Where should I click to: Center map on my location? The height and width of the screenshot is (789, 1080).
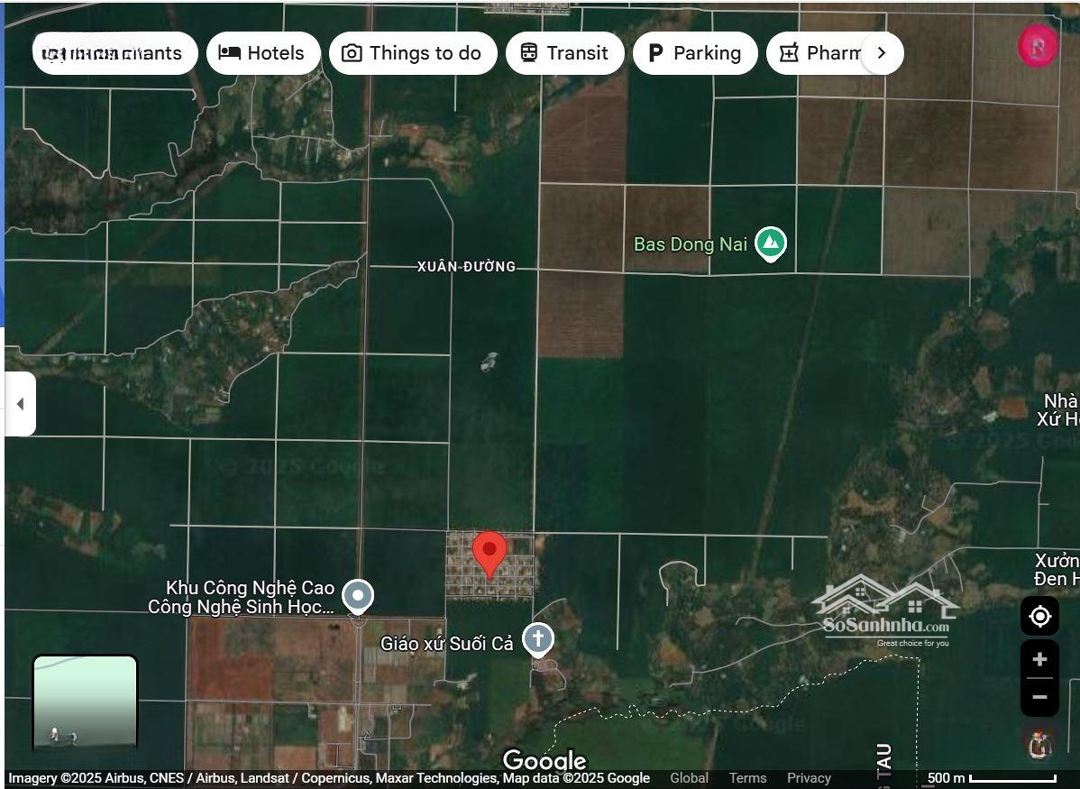(1039, 616)
